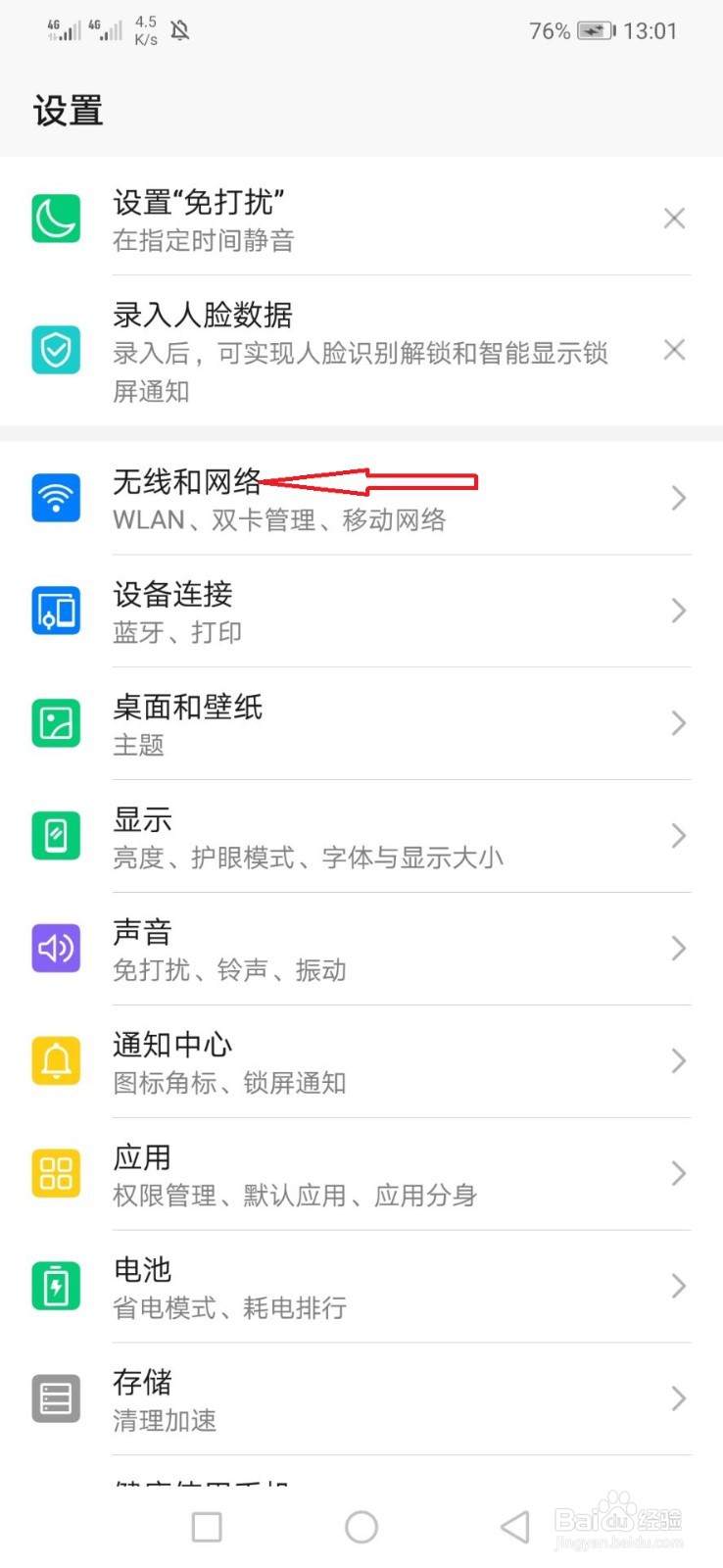
Task: Click the device connection Bluetooth icon
Action: (x=56, y=610)
